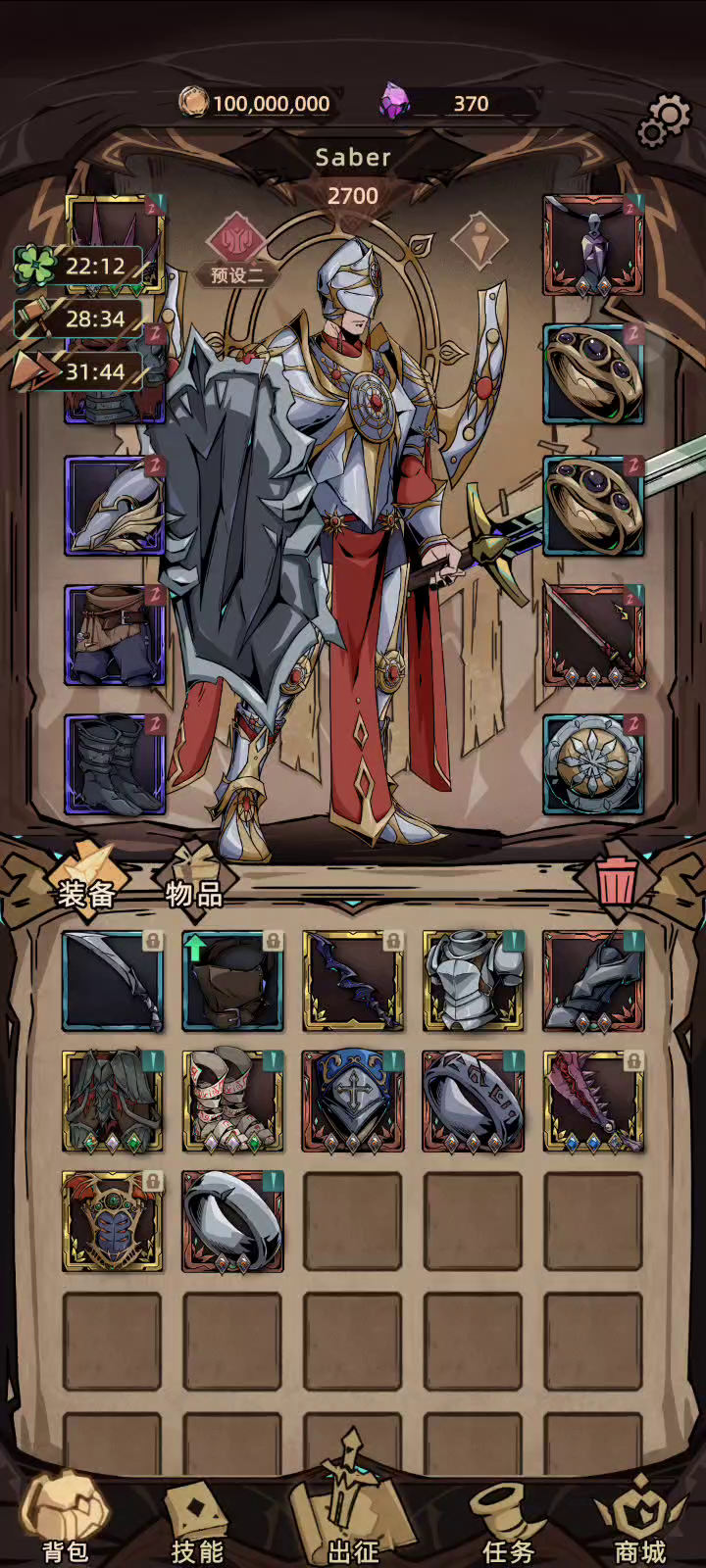Tap the red trash bin icon
The width and height of the screenshot is (706, 1568).
[617, 880]
